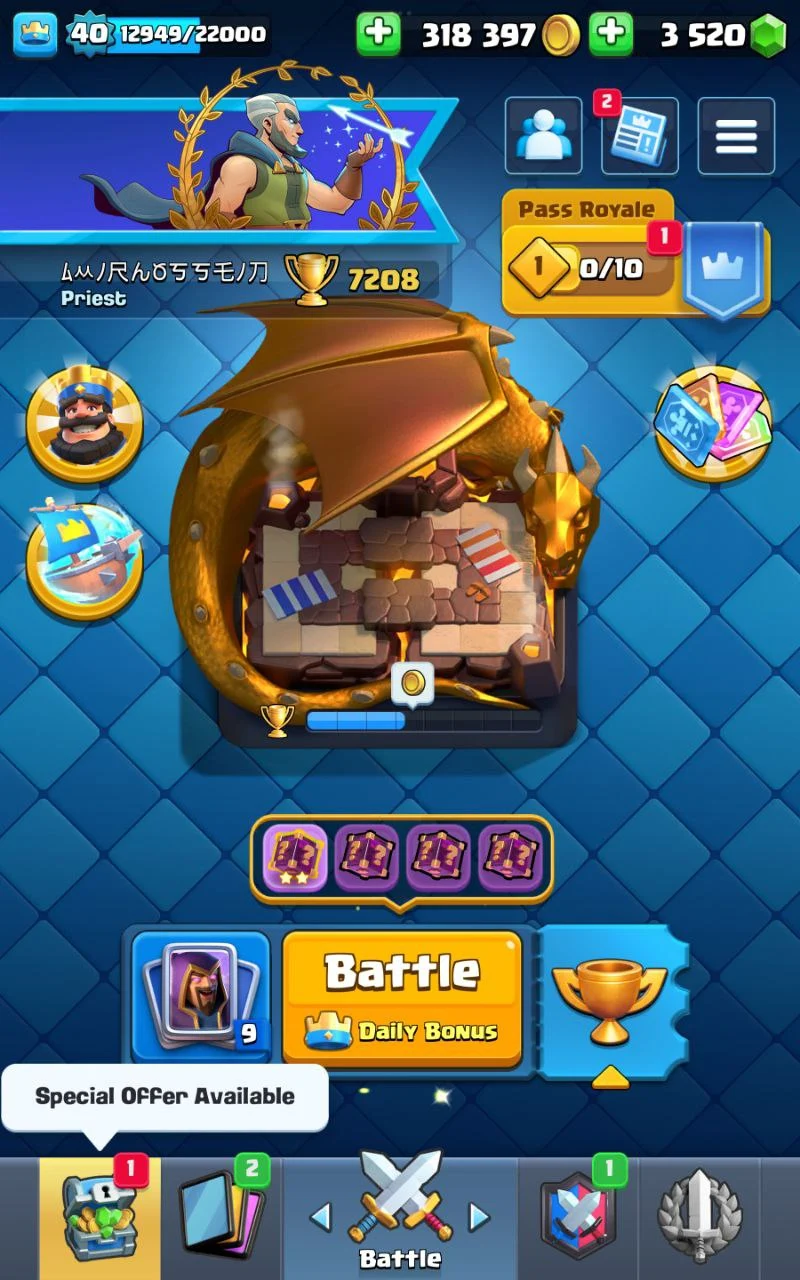Open the news inbox icon
The width and height of the screenshot is (800, 1280).
[640, 136]
